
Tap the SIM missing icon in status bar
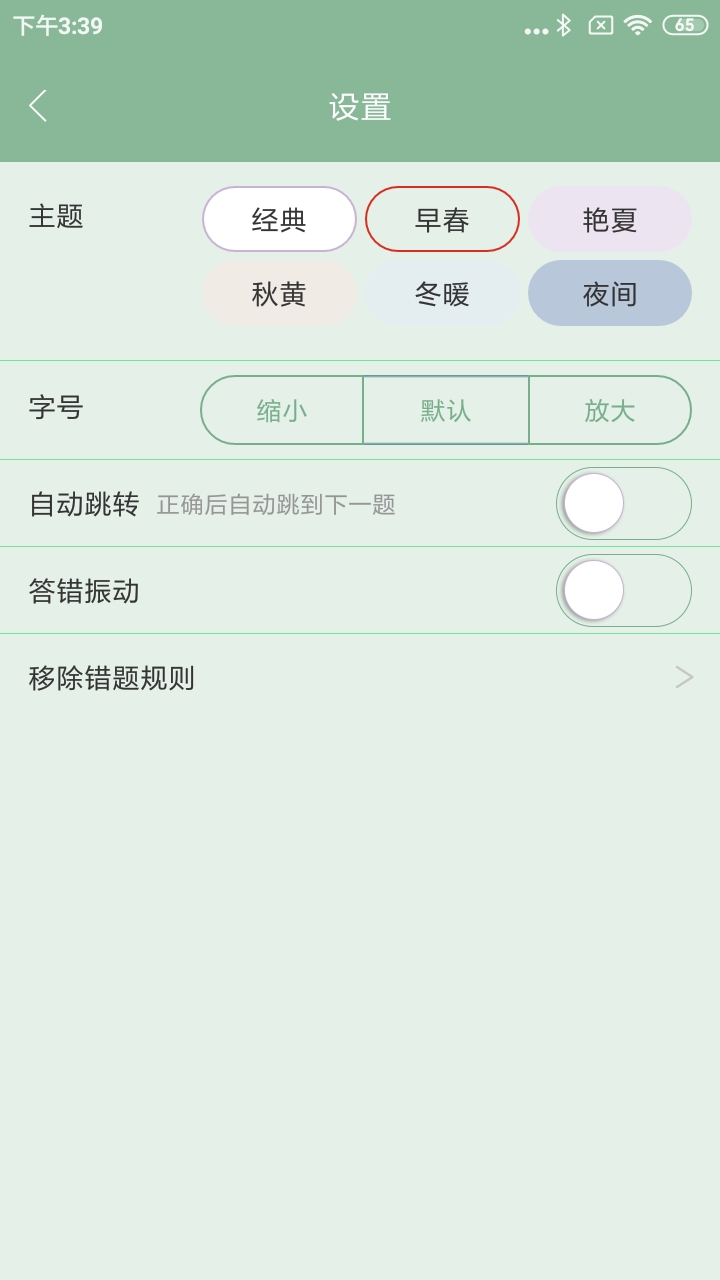point(601,27)
